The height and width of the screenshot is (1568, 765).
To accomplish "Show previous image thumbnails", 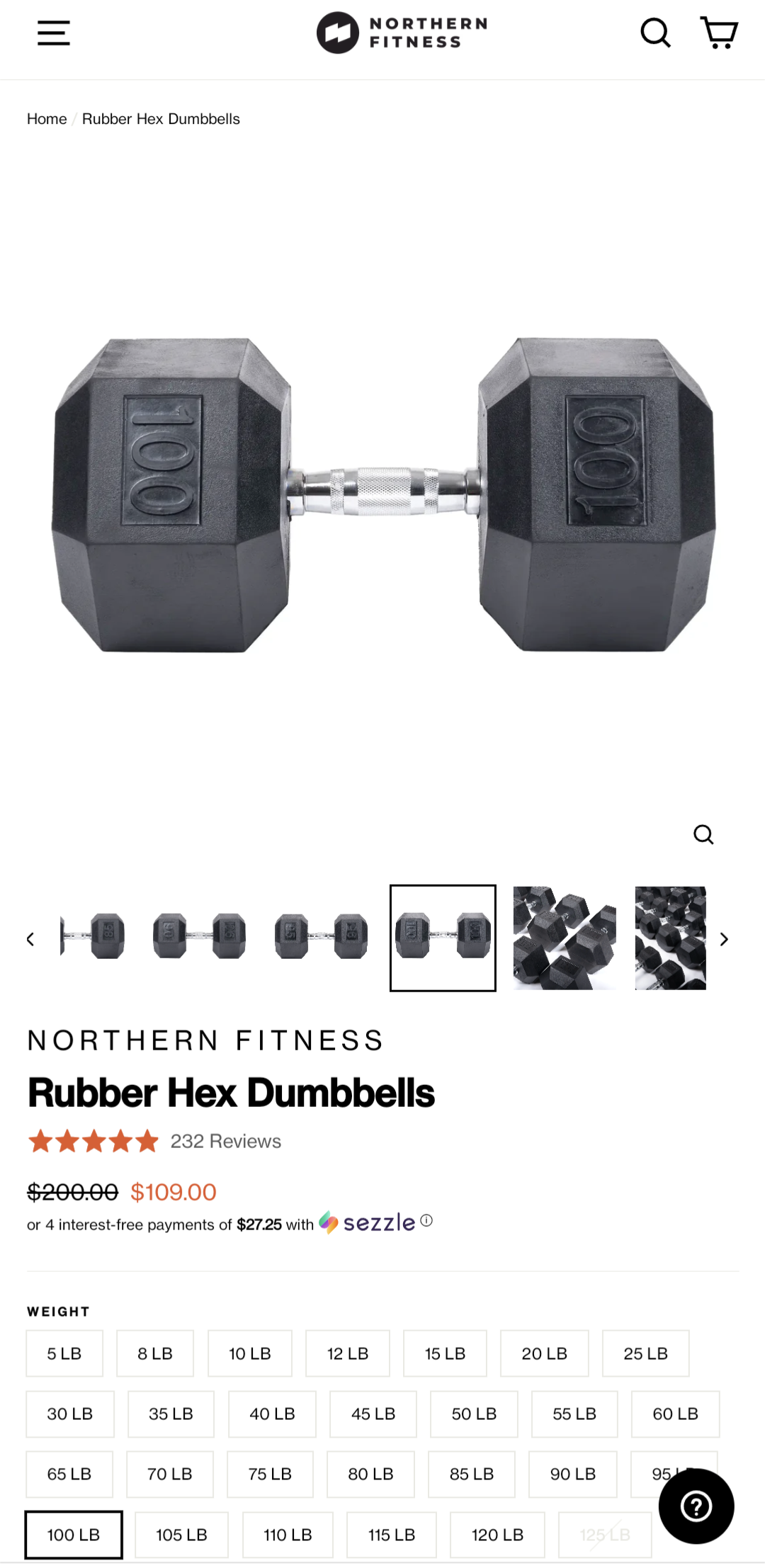I will [x=30, y=939].
